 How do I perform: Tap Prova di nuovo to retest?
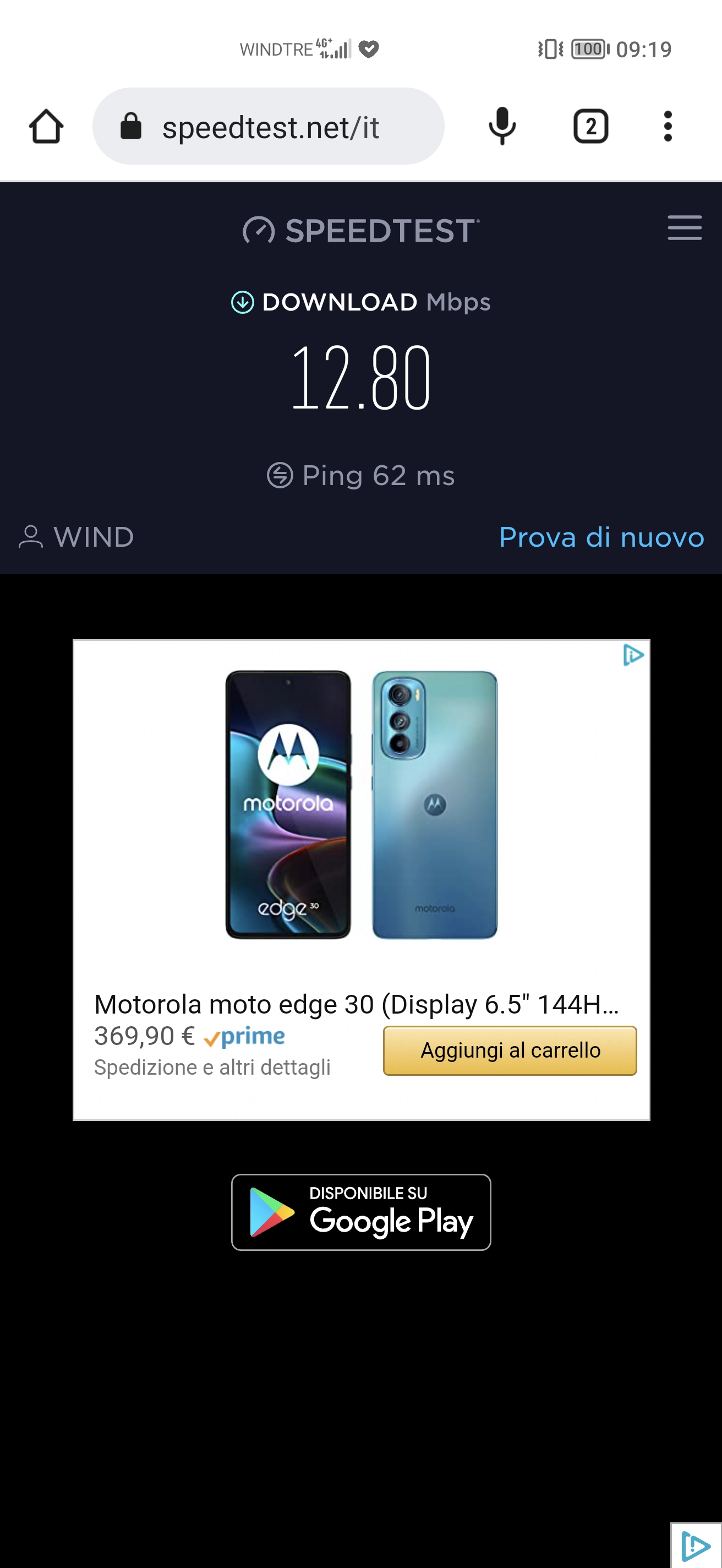[x=601, y=537]
